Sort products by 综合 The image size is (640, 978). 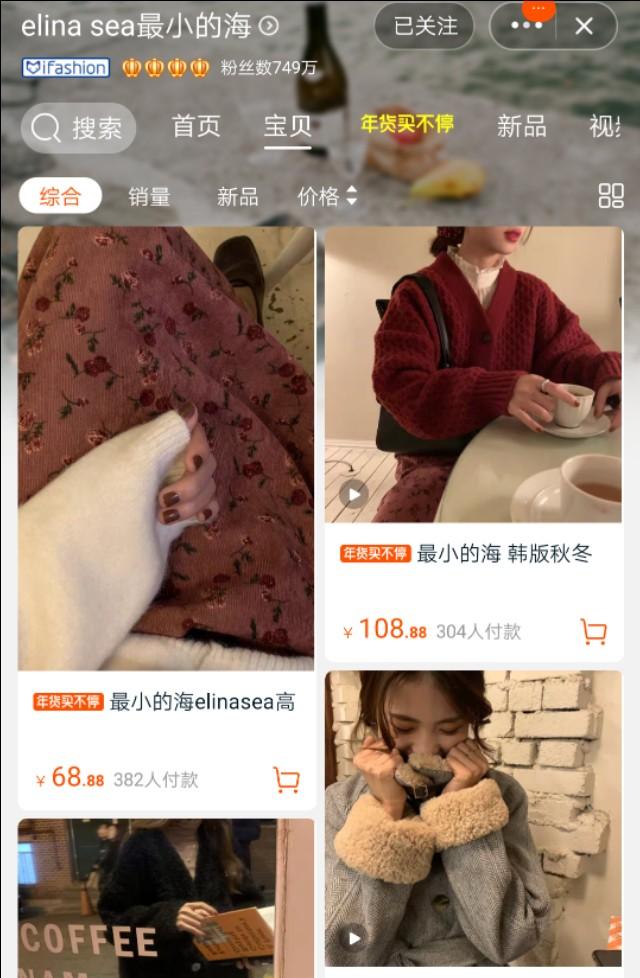pos(60,196)
